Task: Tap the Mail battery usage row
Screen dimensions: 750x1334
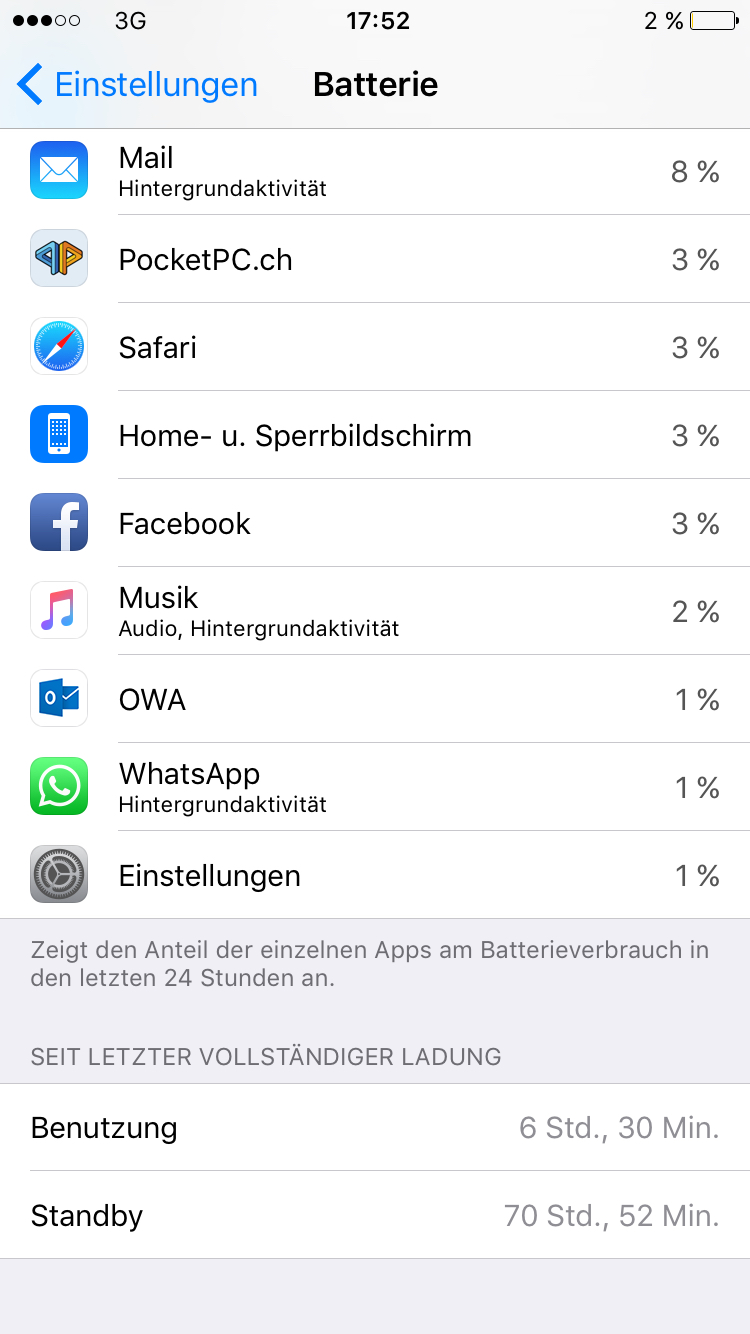Action: (x=375, y=171)
